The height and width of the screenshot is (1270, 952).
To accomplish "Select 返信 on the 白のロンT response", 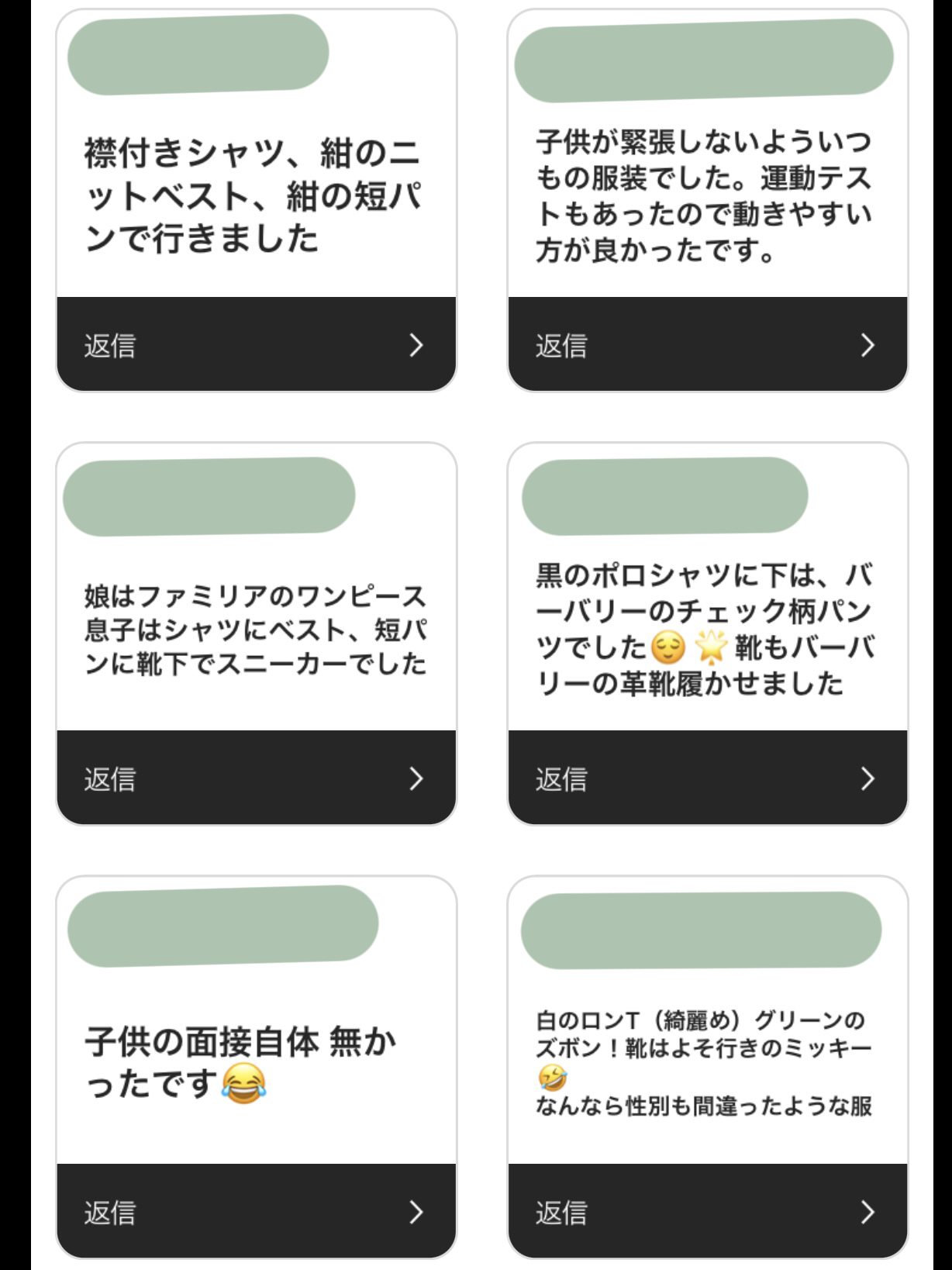I will (x=707, y=1211).
